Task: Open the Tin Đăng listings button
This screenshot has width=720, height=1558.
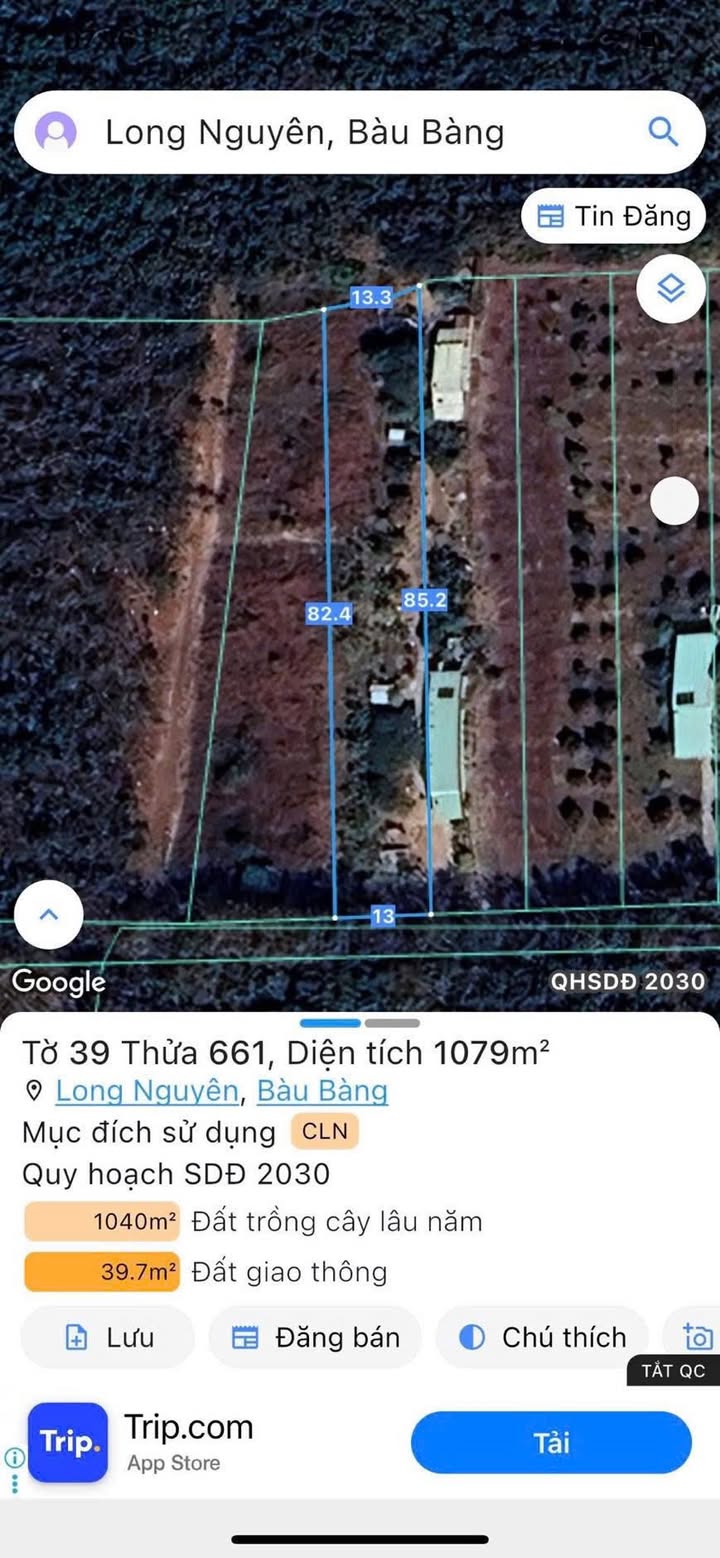Action: point(613,216)
